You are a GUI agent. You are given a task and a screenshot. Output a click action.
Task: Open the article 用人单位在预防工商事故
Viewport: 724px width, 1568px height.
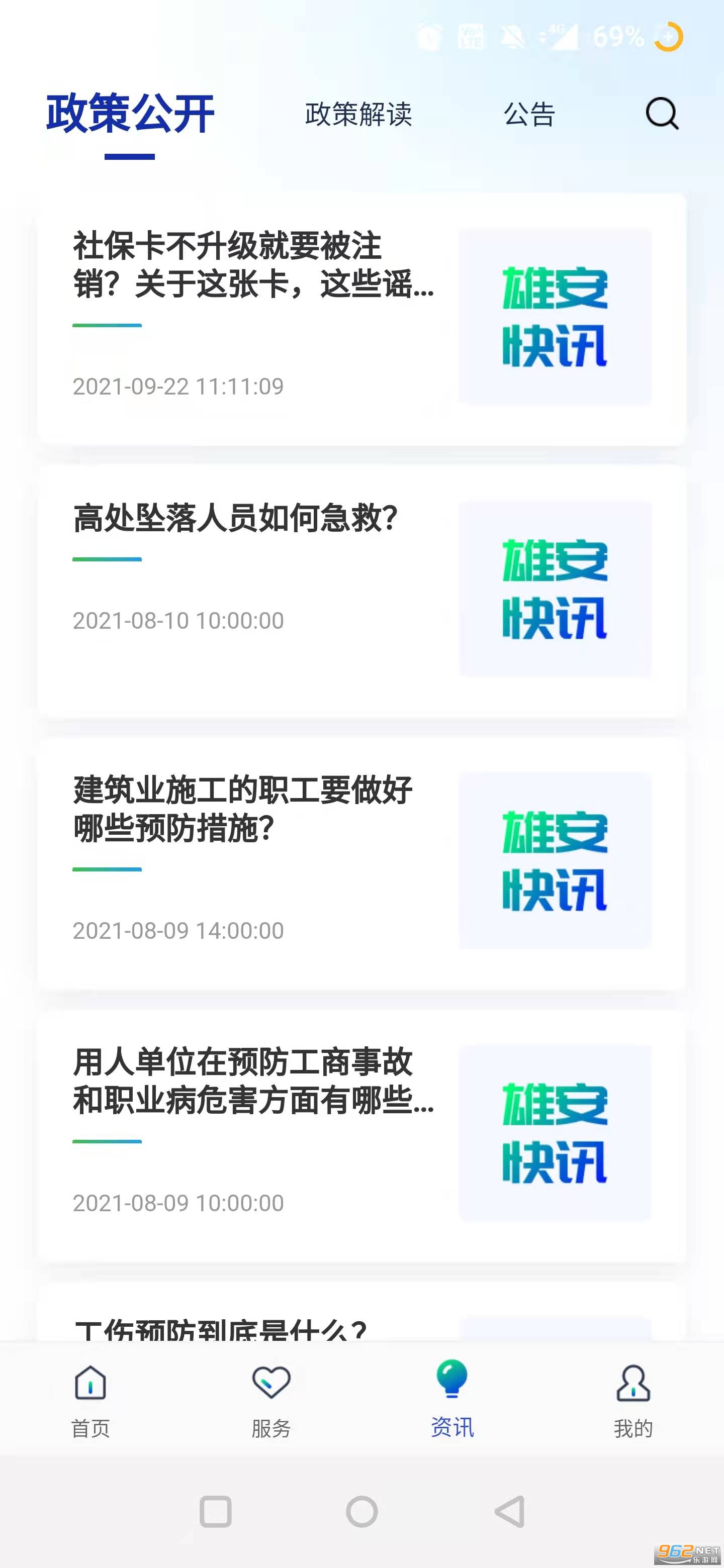point(253,1081)
